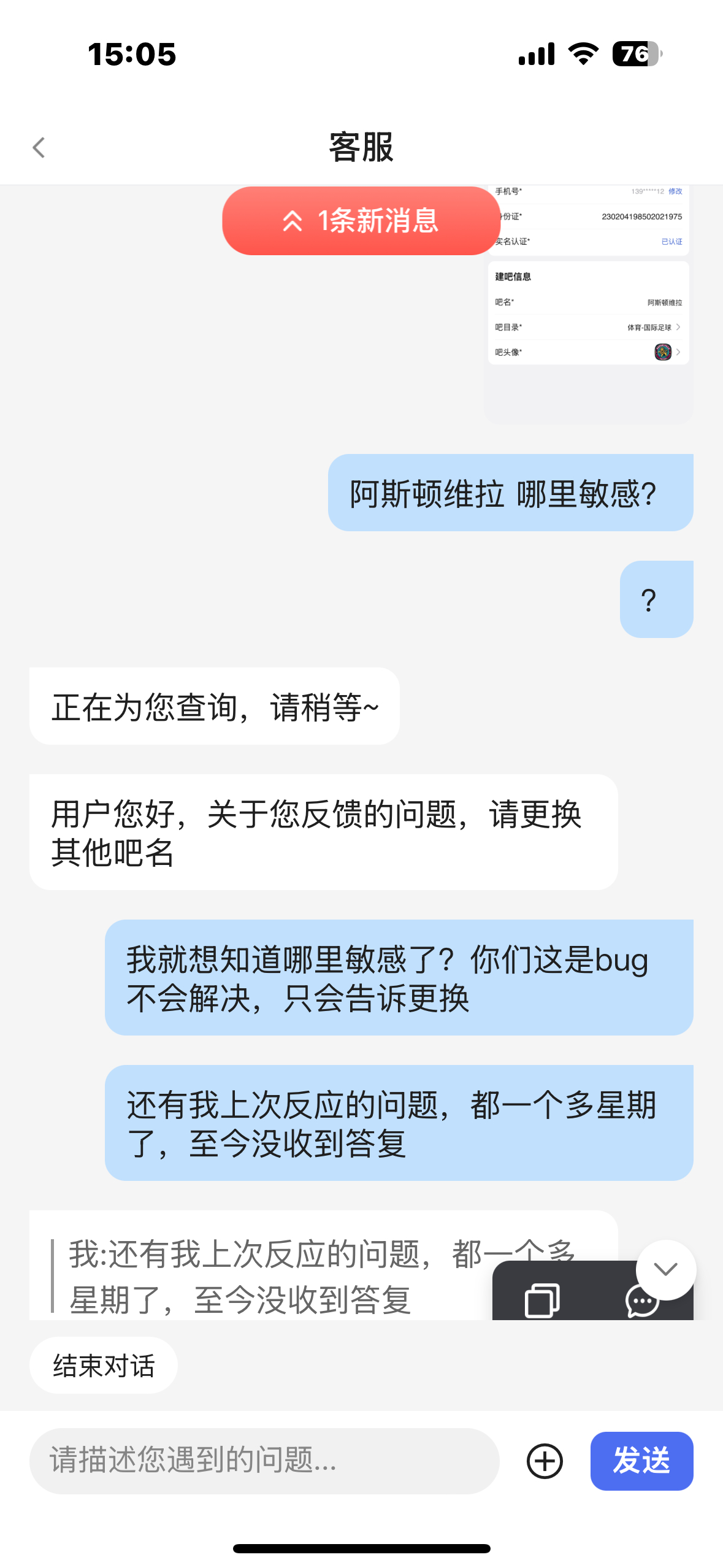Go back from the 客服 chat
The image size is (723, 1568).
click(x=39, y=147)
